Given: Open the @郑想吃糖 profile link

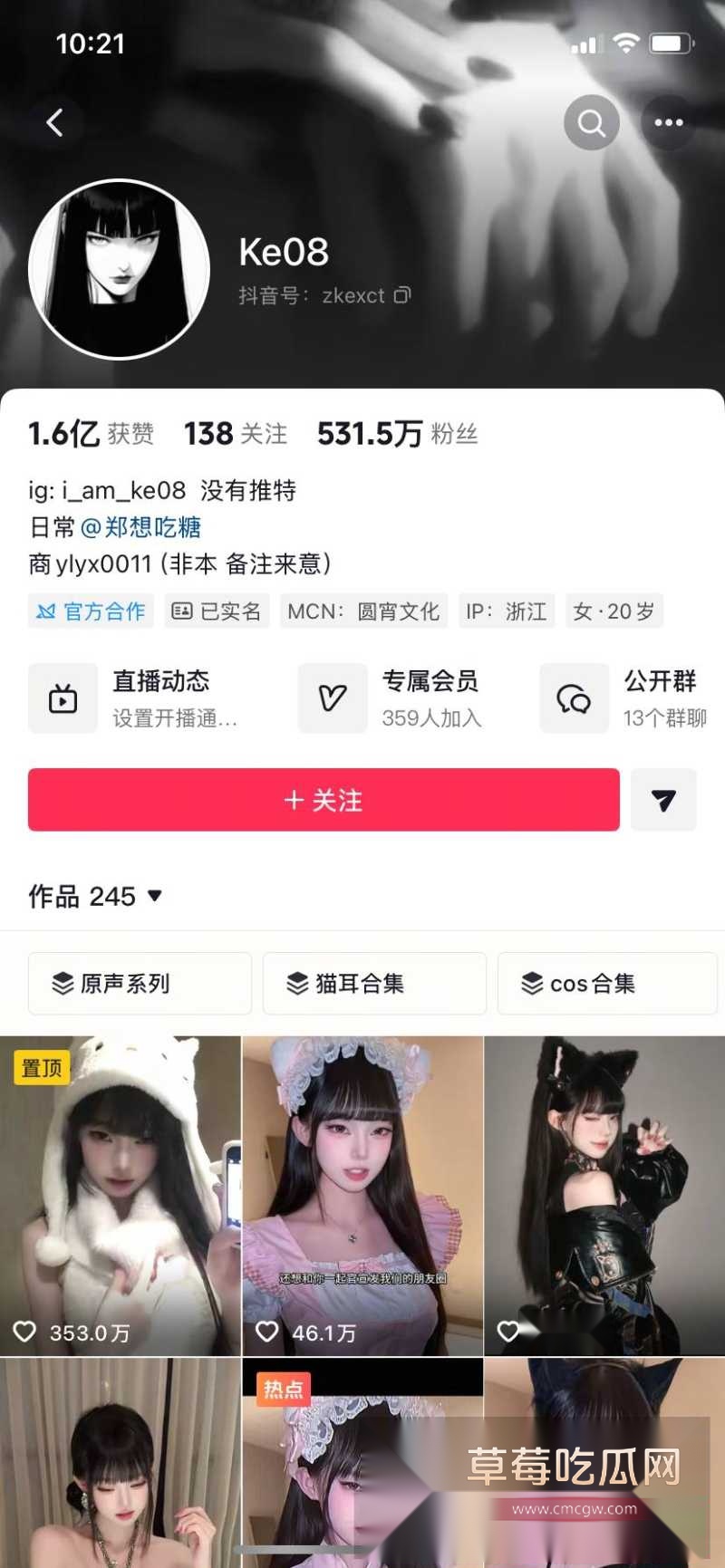Looking at the screenshot, I should pyautogui.click(x=147, y=526).
